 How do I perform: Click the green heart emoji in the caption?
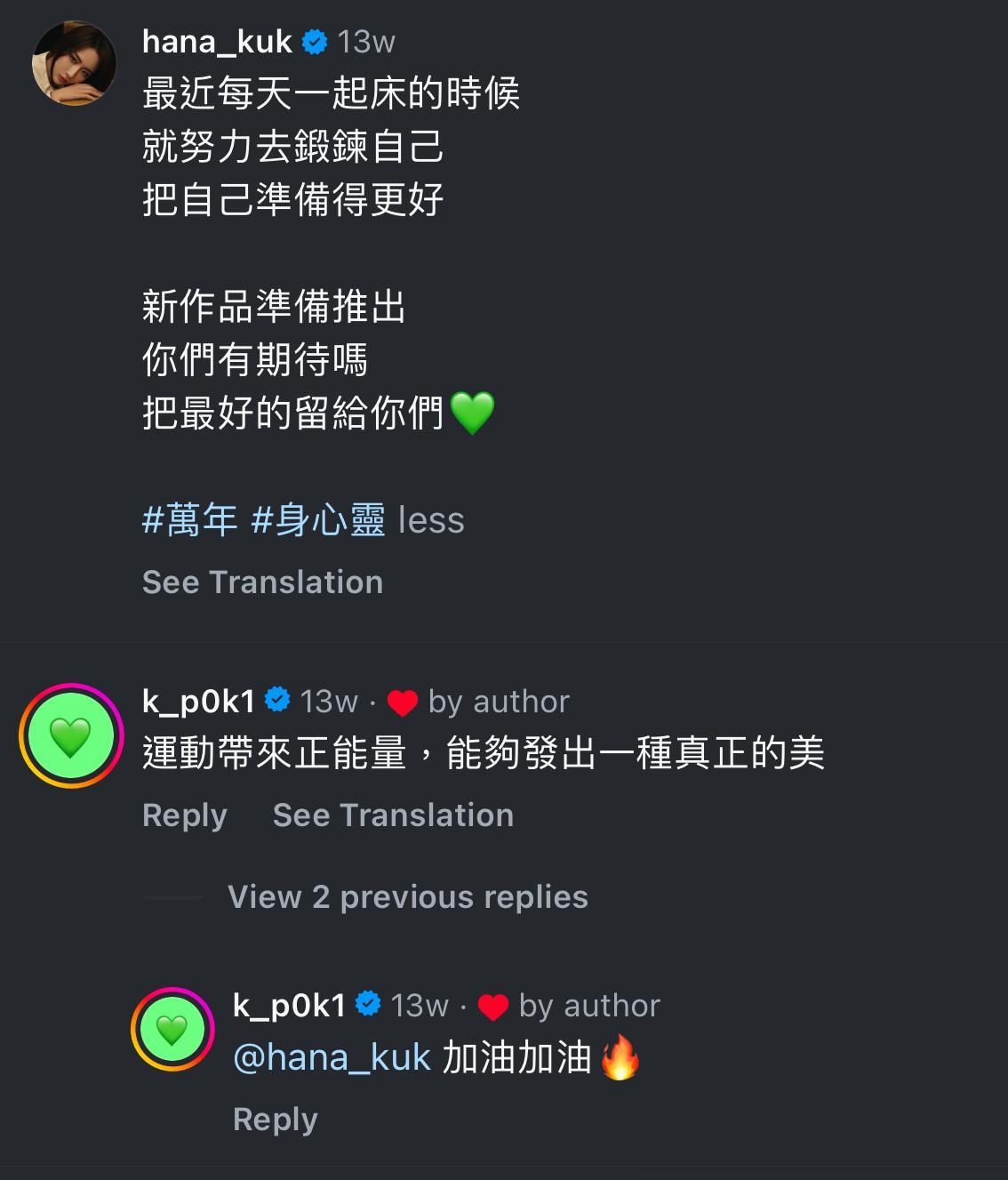click(x=472, y=411)
